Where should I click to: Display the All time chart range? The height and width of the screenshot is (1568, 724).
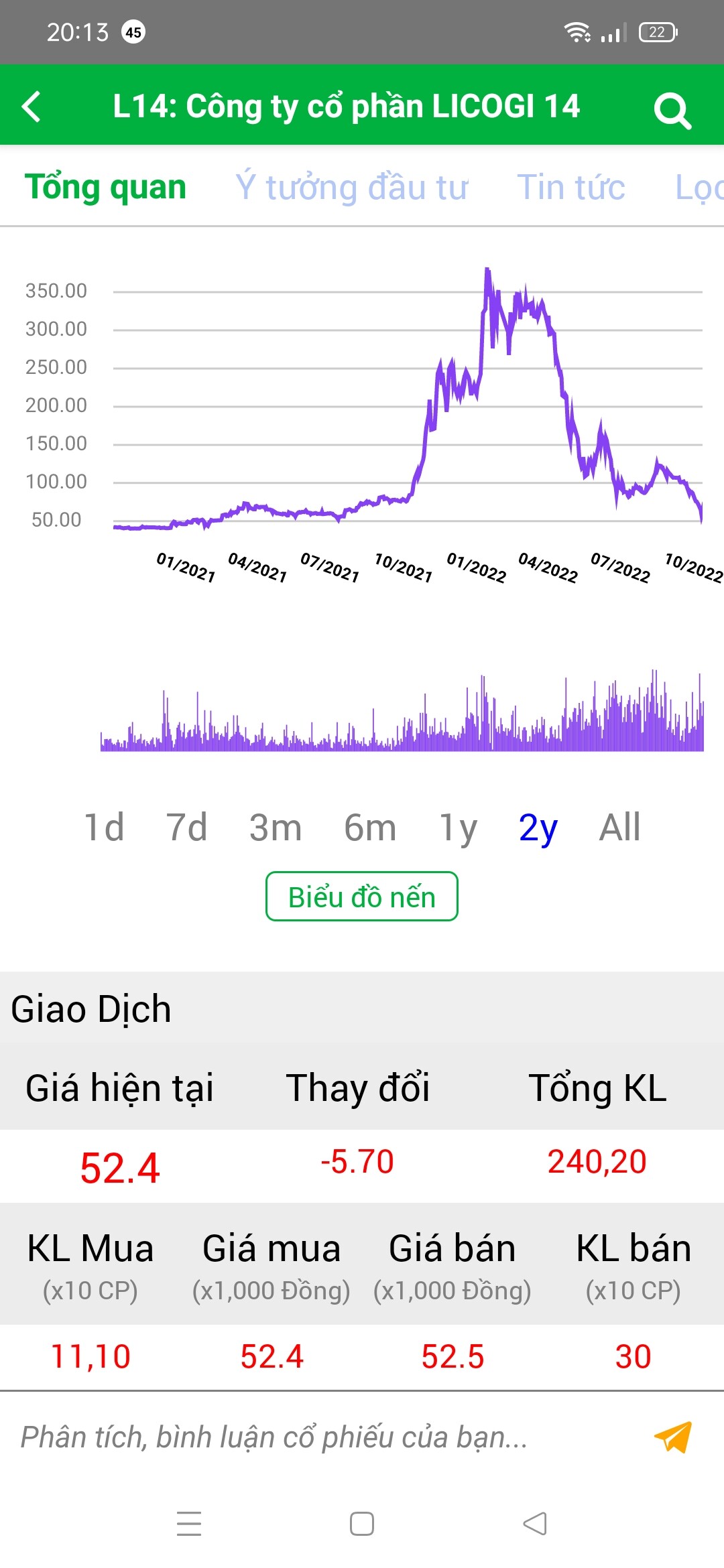click(x=619, y=827)
